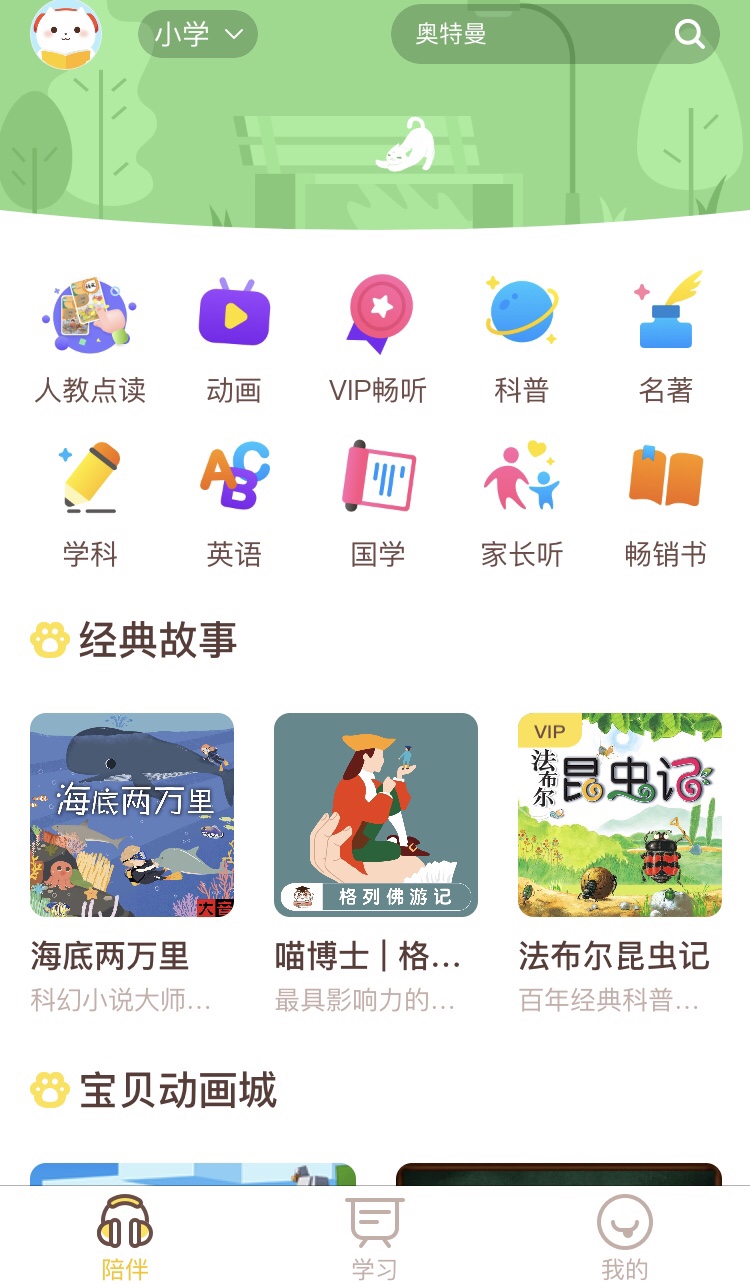Open the 法布尔昆虫记 story card
This screenshot has height=1284, width=750.
(x=620, y=815)
